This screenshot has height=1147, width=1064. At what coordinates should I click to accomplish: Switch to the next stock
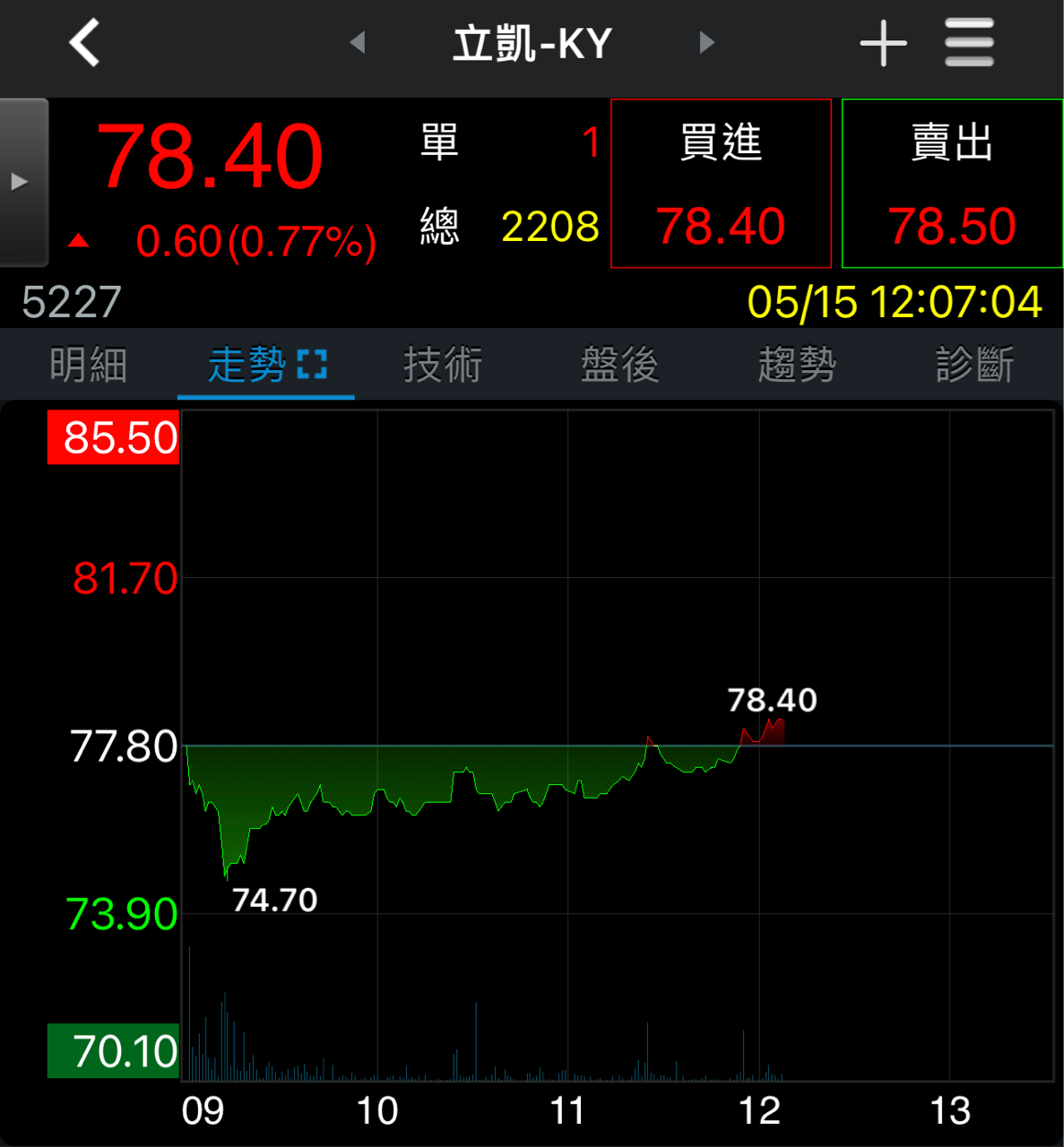pos(706,42)
